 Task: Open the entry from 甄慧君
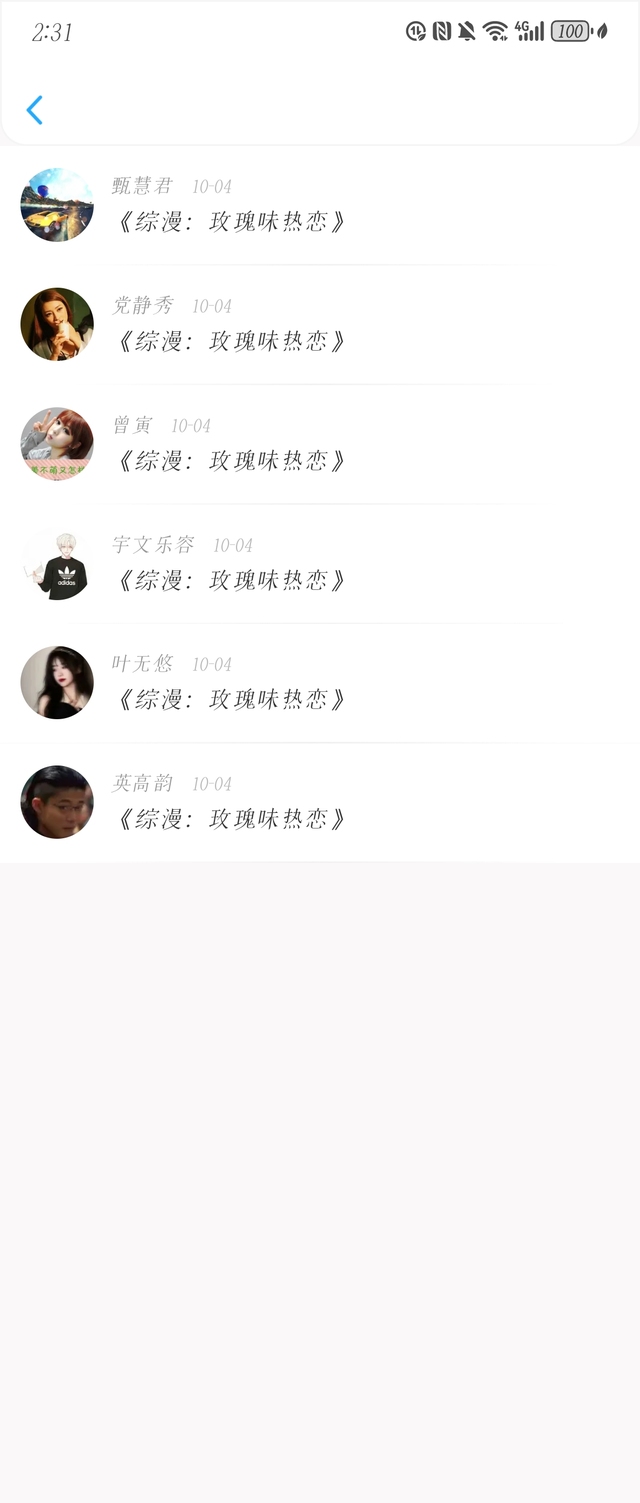pyautogui.click(x=320, y=205)
